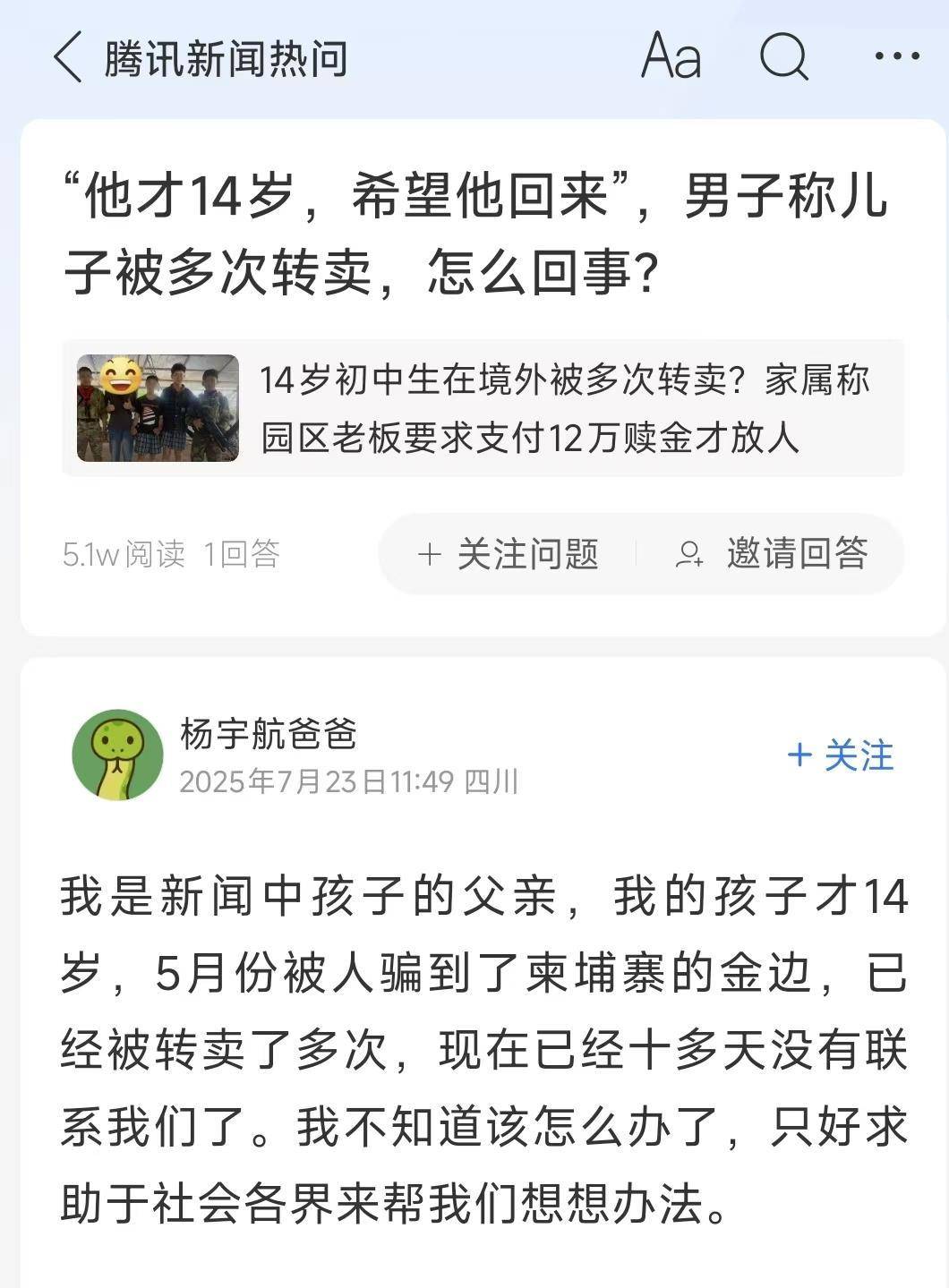The width and height of the screenshot is (949, 1288).
Task: Click the smiley emoji on the news thumbnail
Action: coord(119,380)
